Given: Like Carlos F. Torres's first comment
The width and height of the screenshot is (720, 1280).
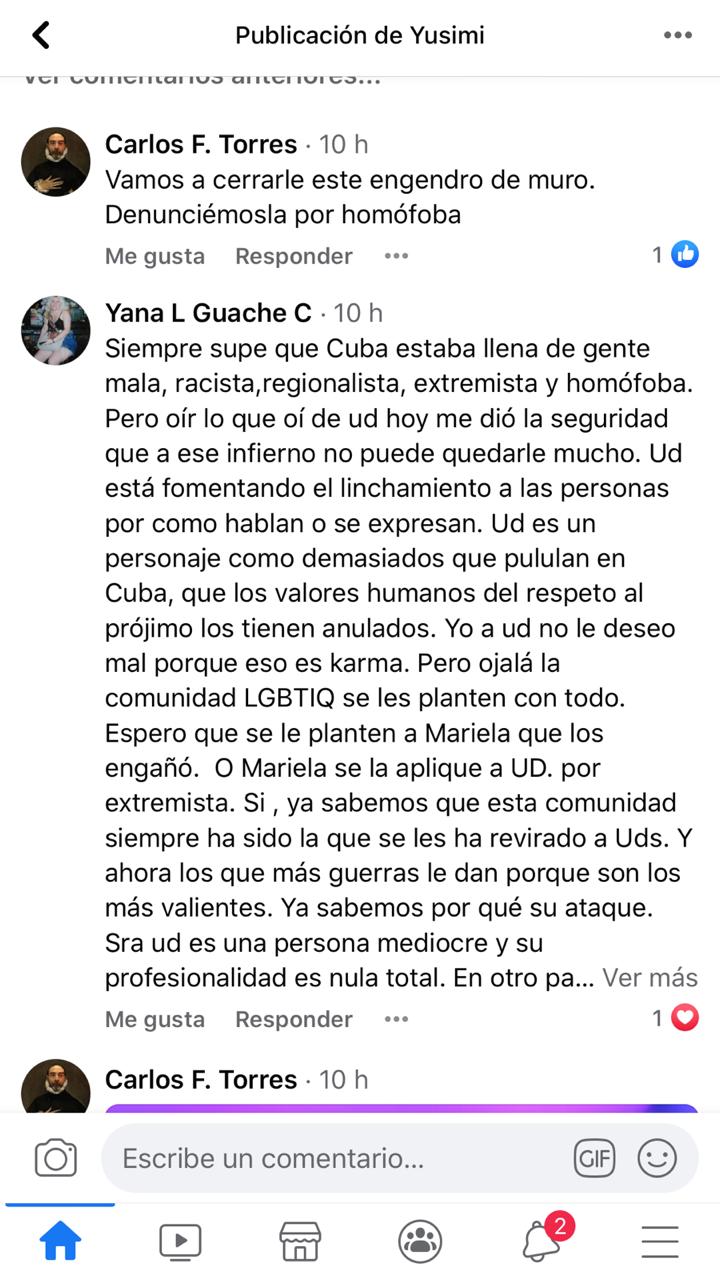Looking at the screenshot, I should [154, 256].
